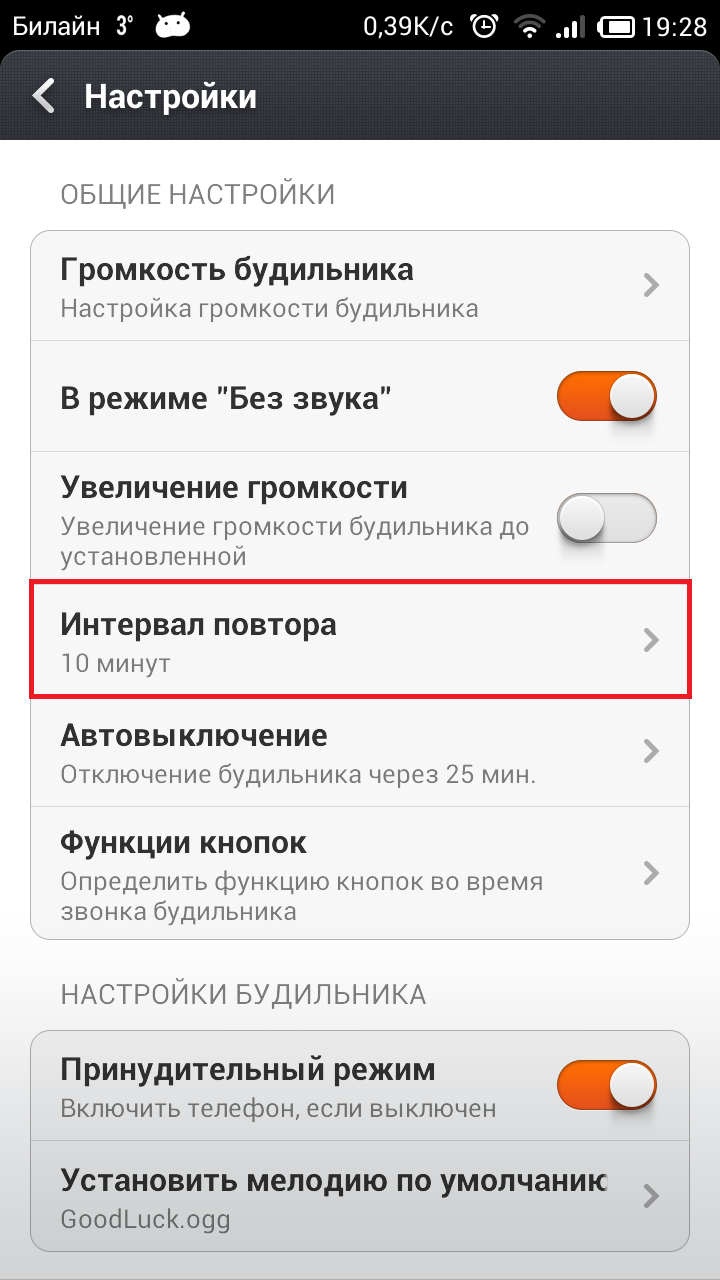
Task: Open Громкость будильника settings
Action: point(360,286)
